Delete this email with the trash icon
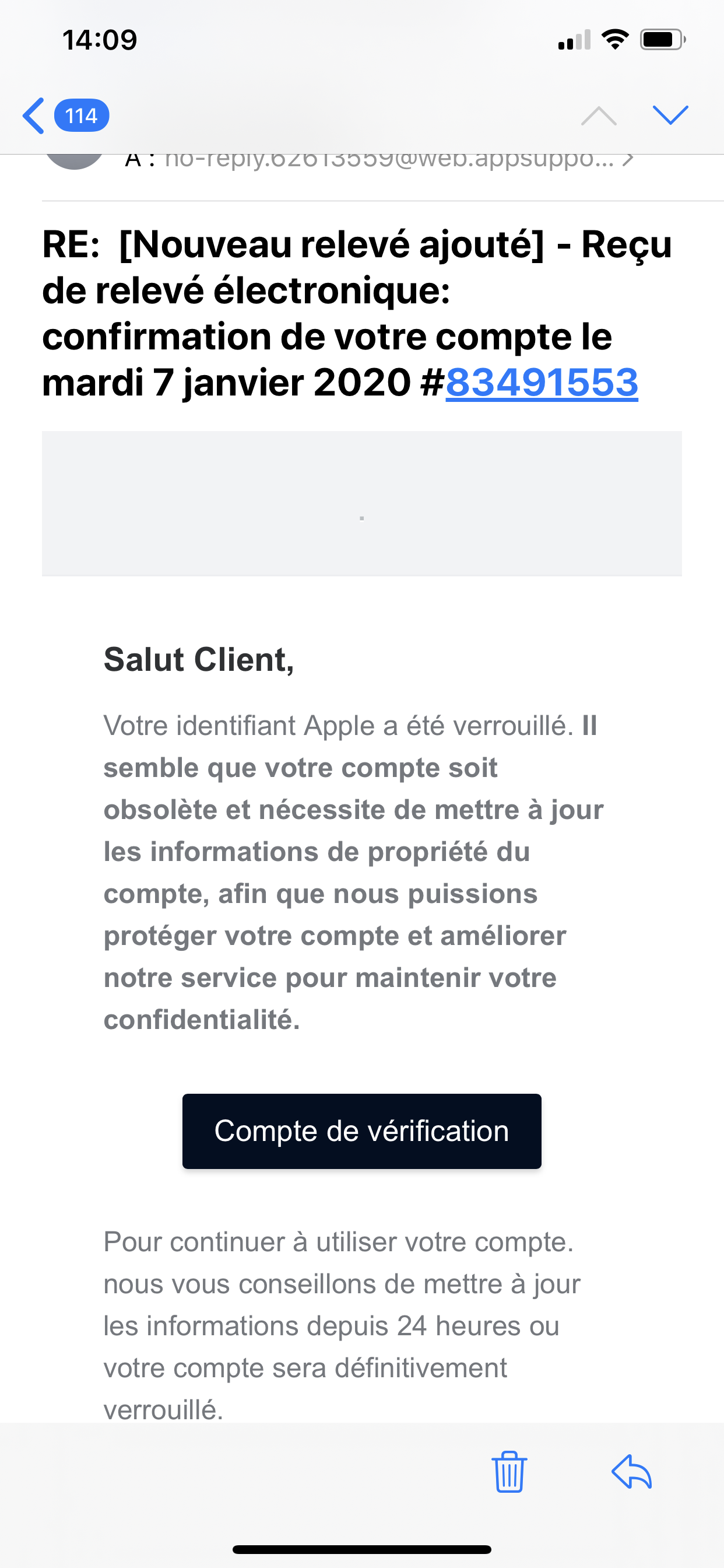 [509, 1472]
